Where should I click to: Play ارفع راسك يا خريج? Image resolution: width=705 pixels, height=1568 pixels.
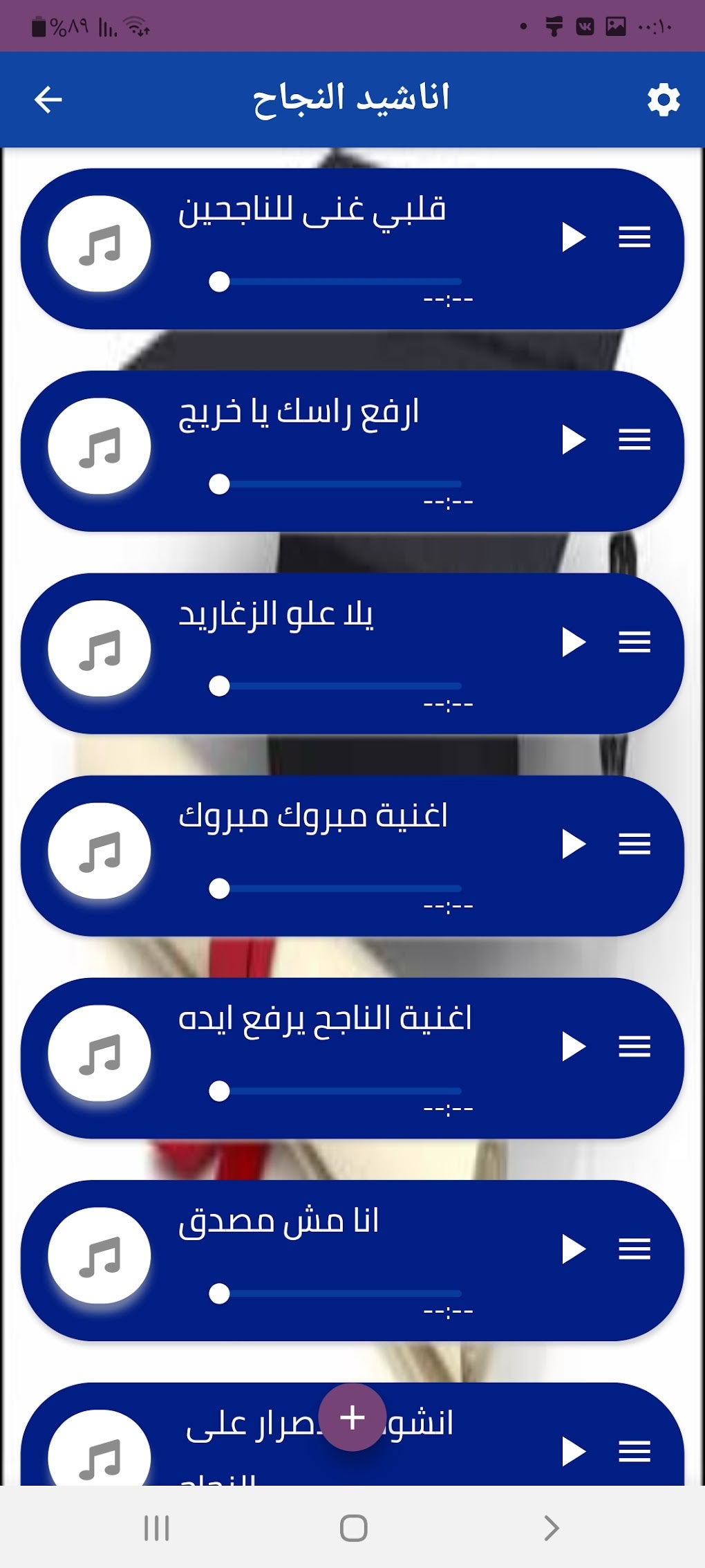tap(573, 440)
